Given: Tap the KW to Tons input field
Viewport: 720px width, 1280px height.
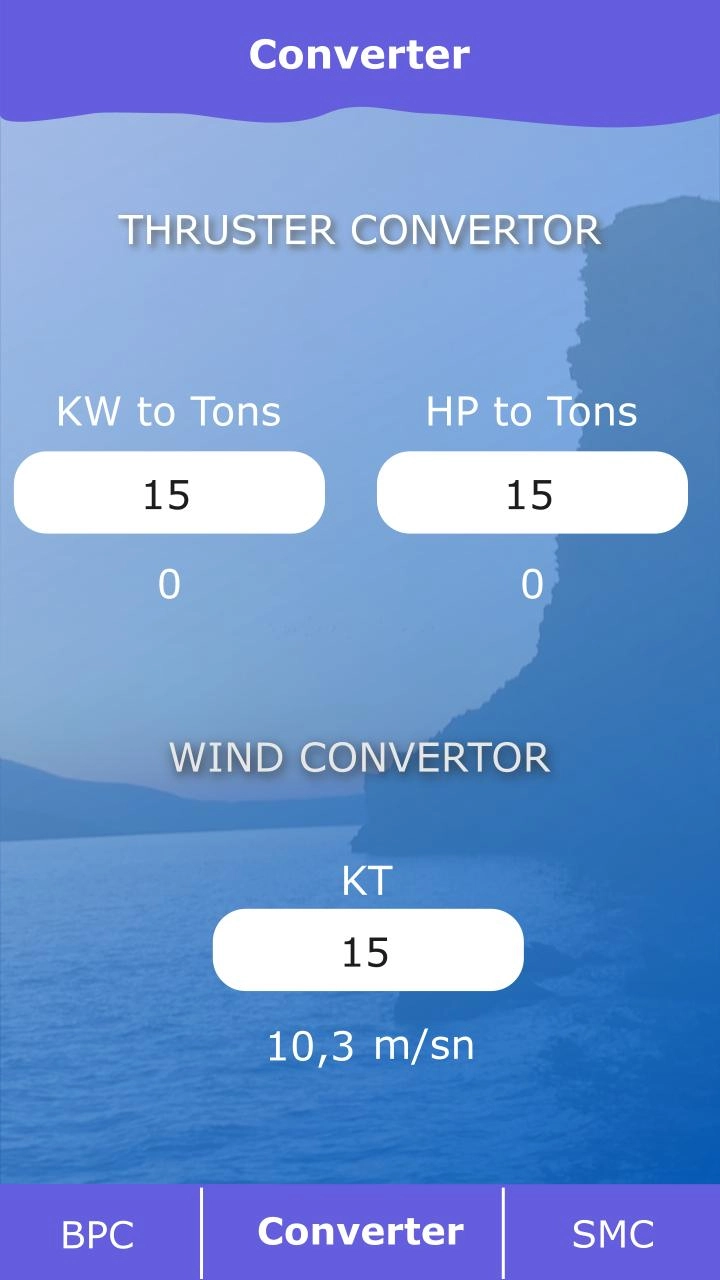Looking at the screenshot, I should [169, 492].
